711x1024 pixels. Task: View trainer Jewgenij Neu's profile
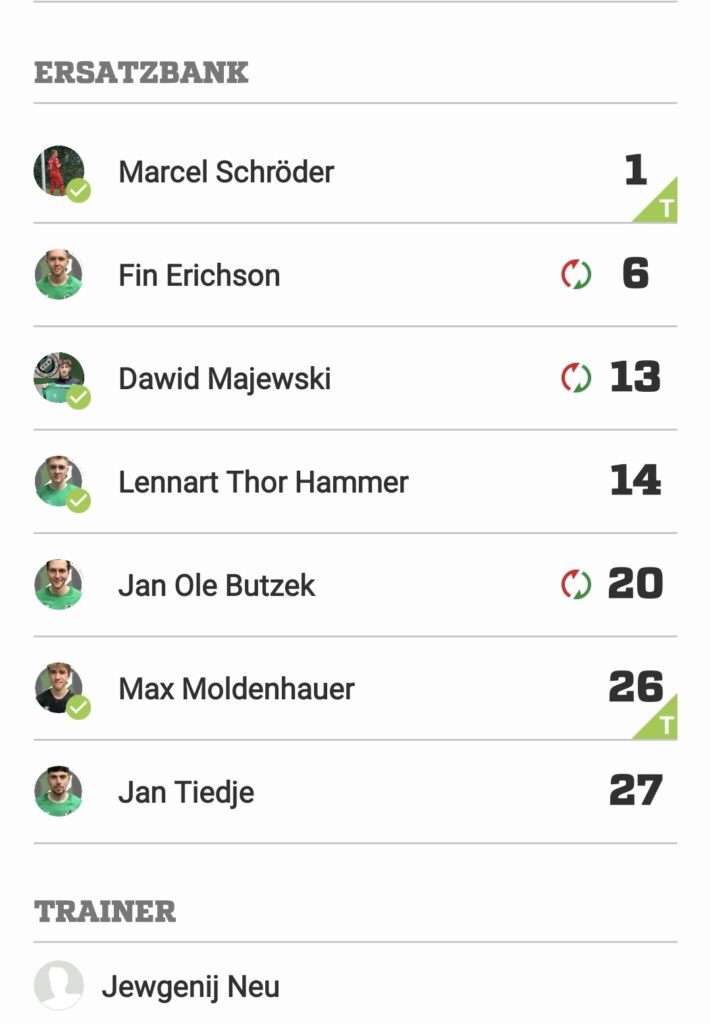click(x=190, y=987)
